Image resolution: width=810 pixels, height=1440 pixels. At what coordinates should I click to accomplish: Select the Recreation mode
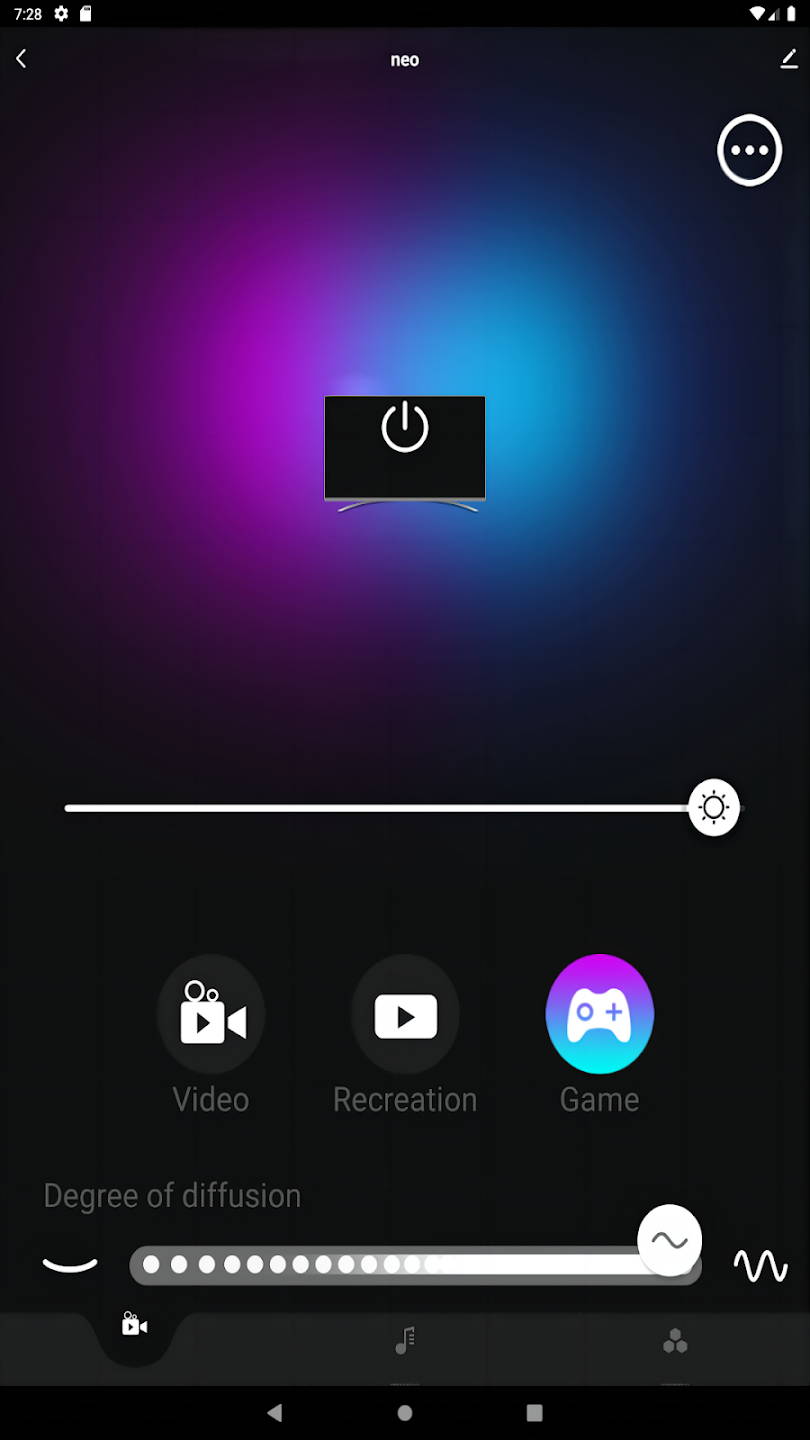[x=405, y=1015]
